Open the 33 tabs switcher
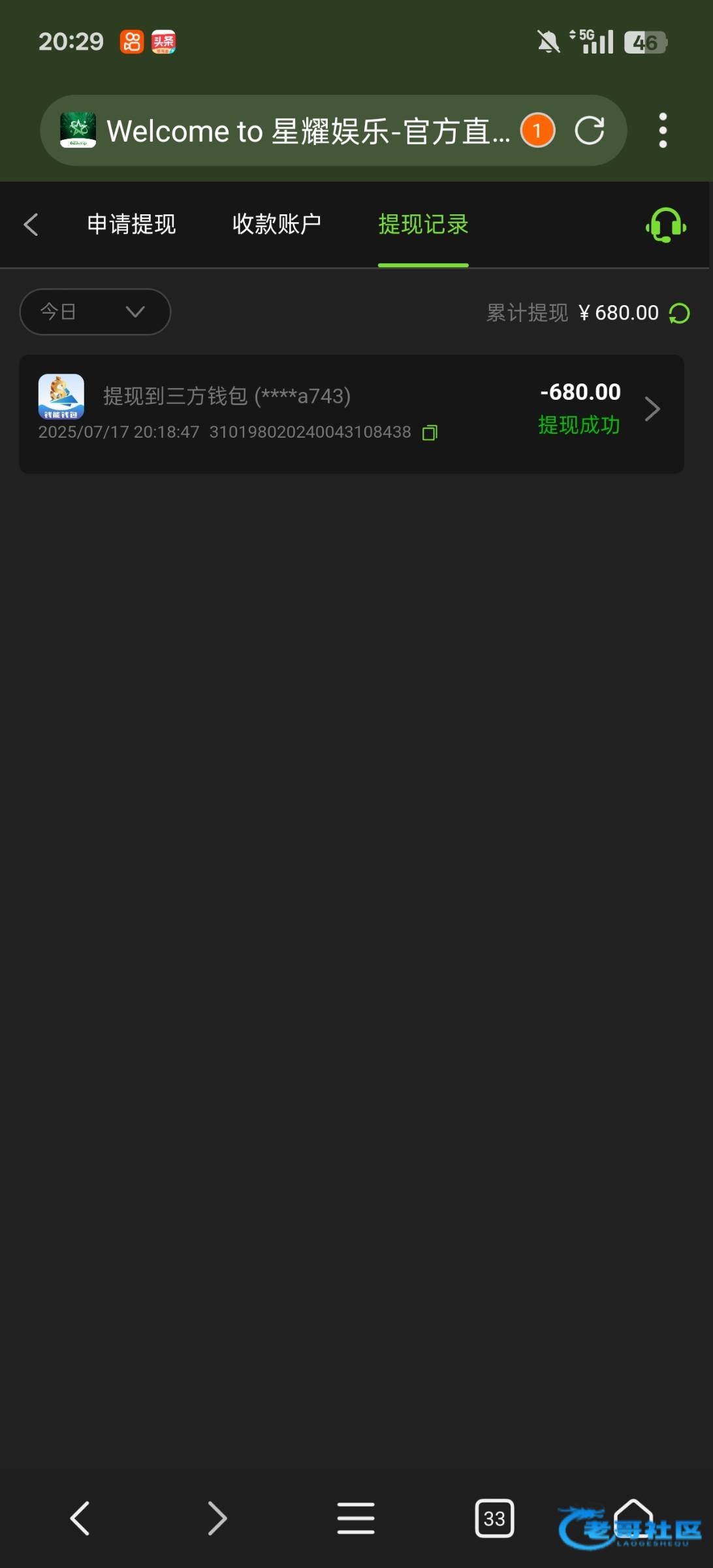 [x=494, y=1518]
